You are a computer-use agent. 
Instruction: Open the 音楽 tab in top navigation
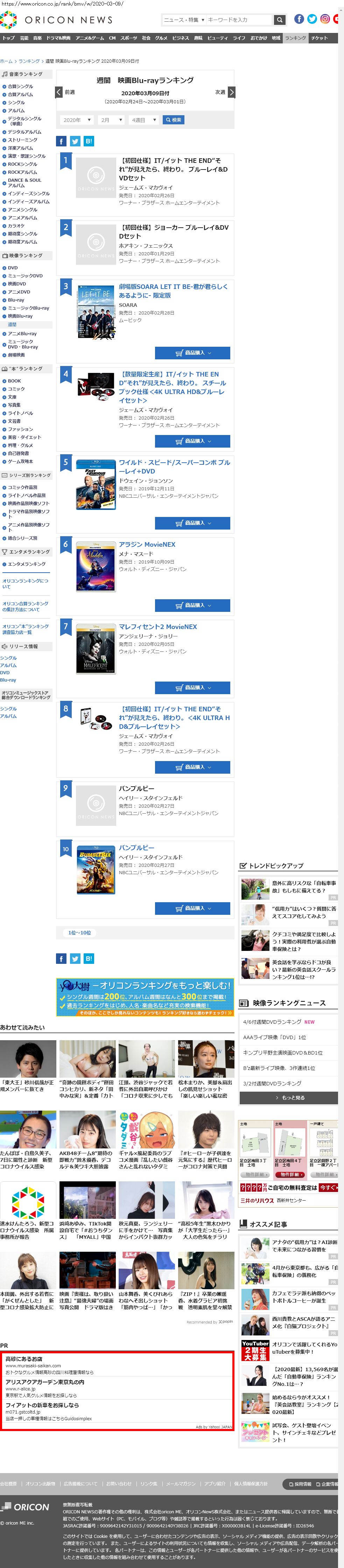coord(37,38)
